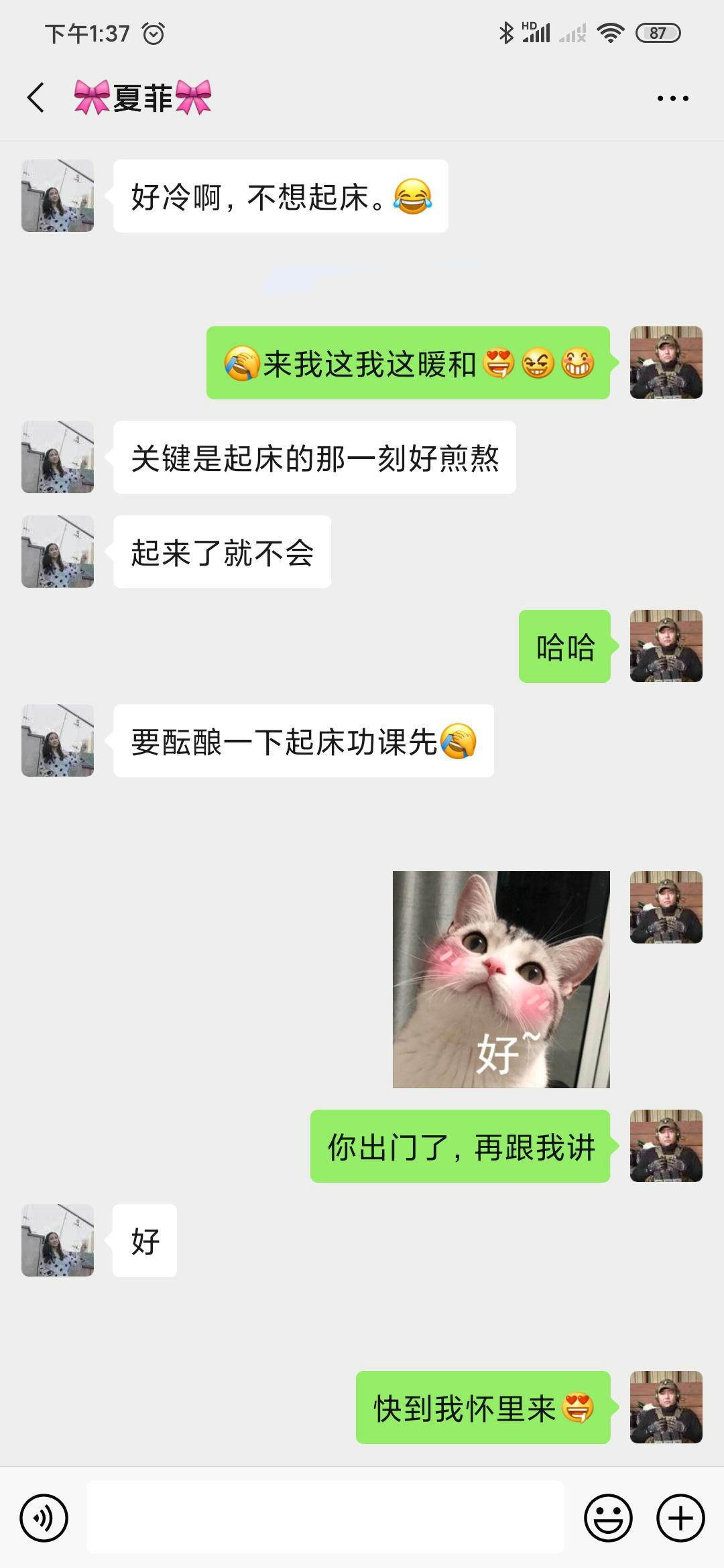Tap the alarm clock icon in status bar

[x=154, y=31]
